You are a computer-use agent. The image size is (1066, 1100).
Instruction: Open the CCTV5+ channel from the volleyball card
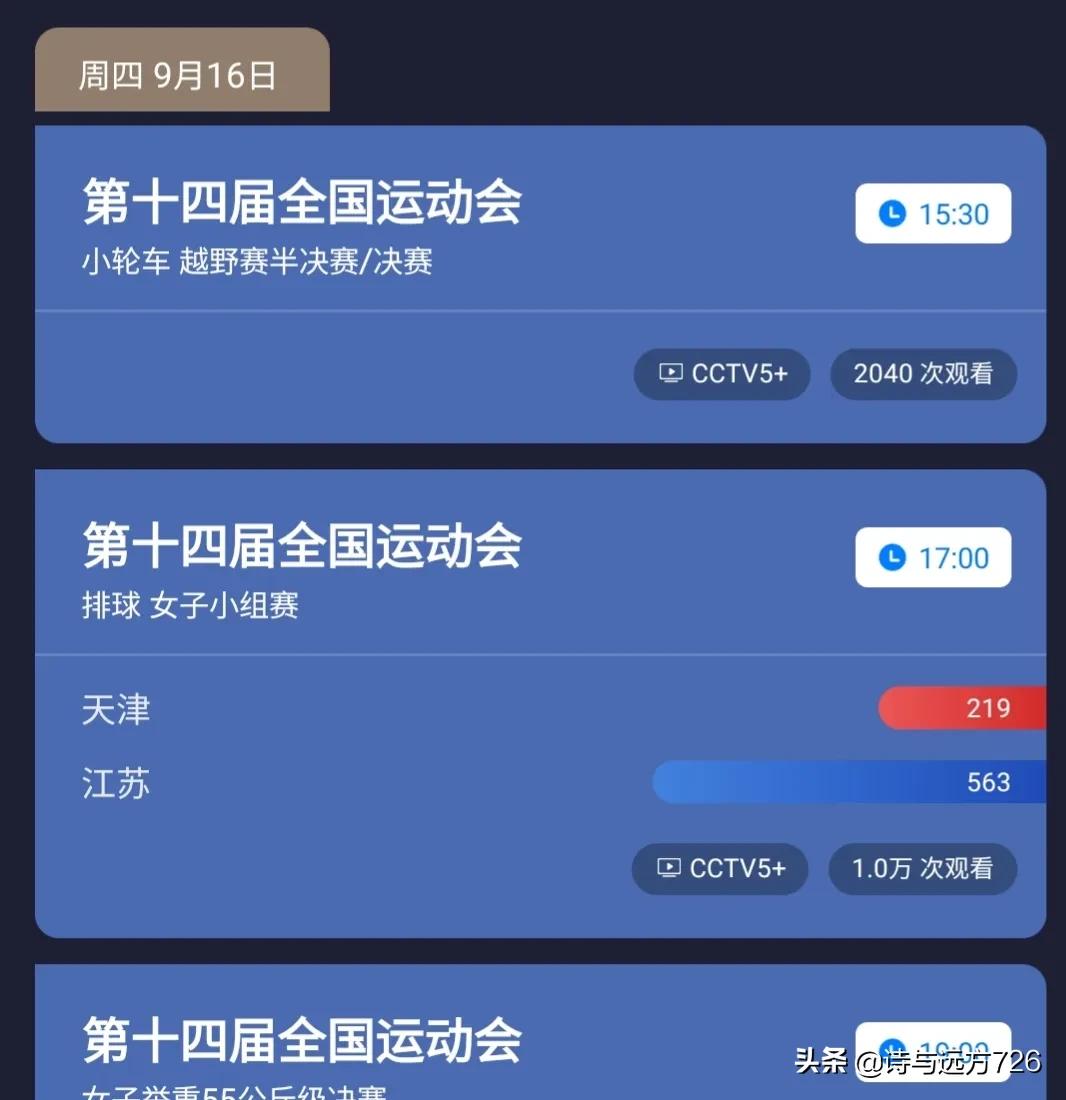coord(720,869)
